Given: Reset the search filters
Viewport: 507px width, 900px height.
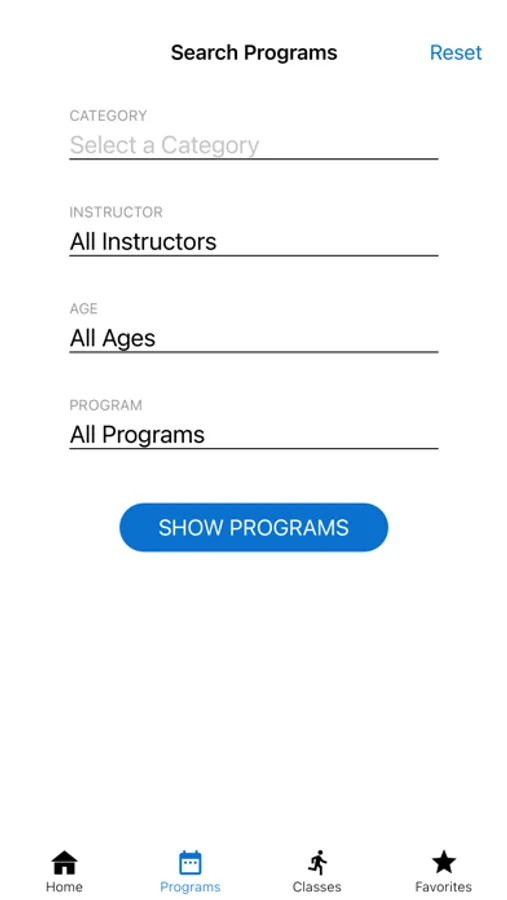Looking at the screenshot, I should point(455,53).
